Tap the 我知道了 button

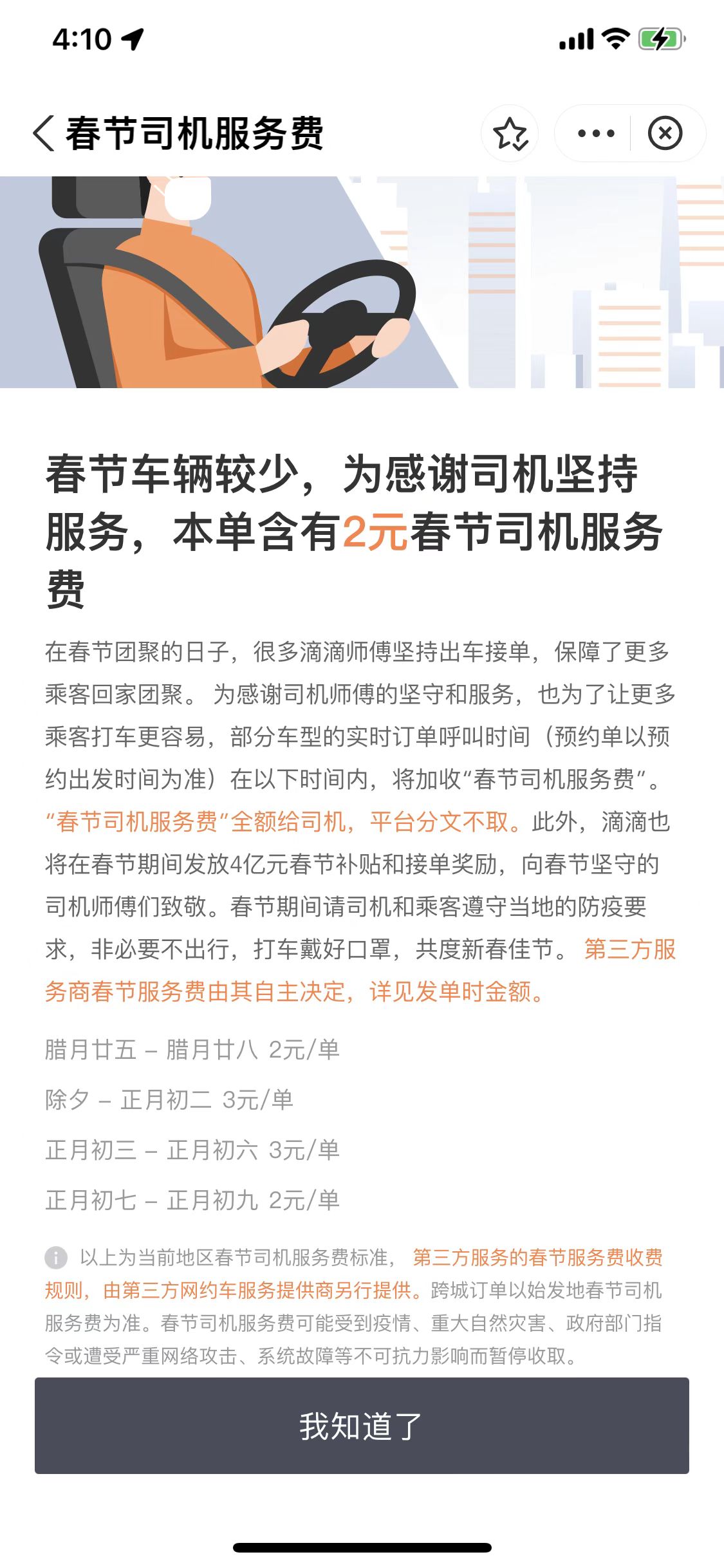(362, 1426)
